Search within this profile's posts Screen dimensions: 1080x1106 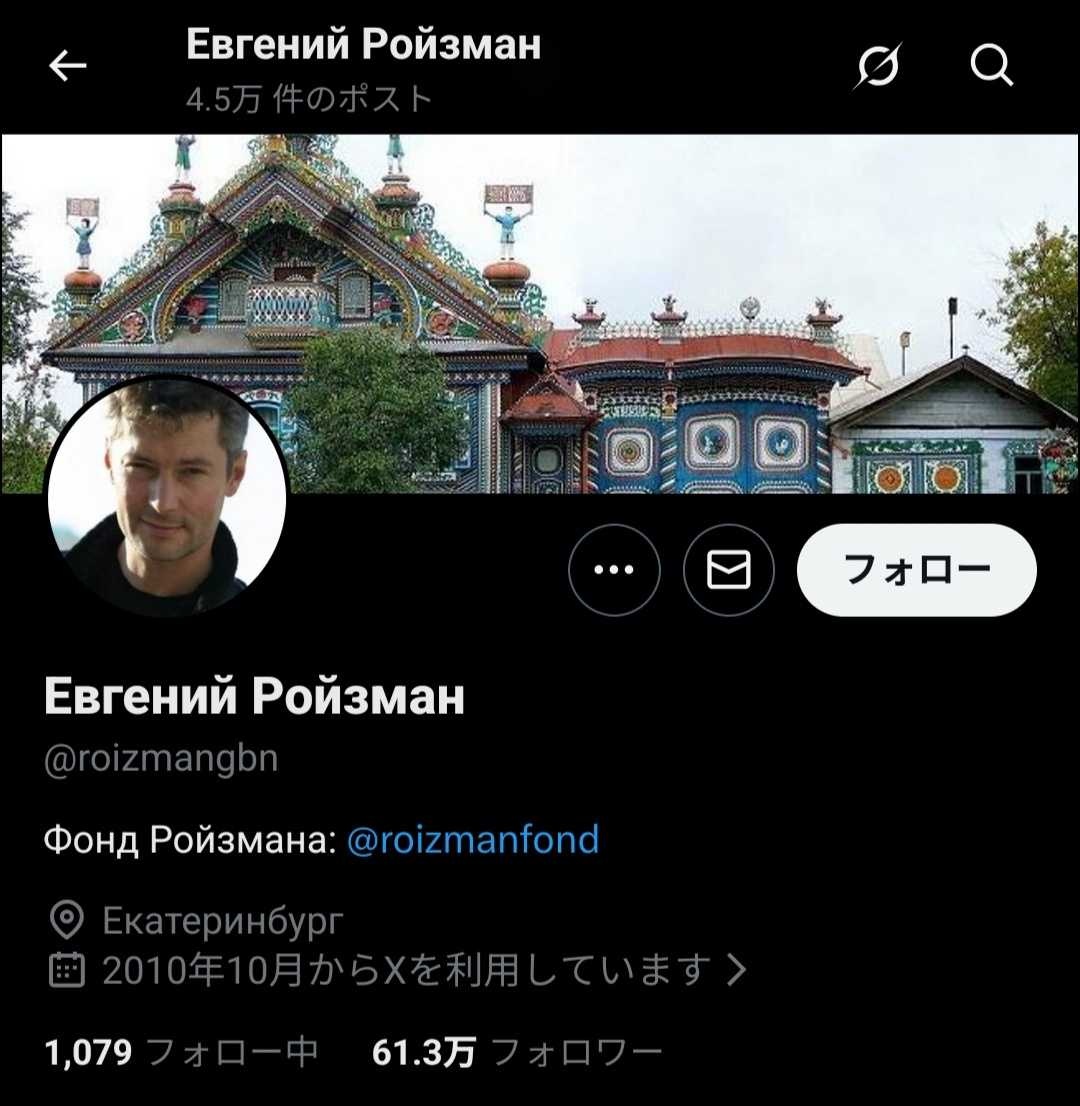tap(991, 67)
